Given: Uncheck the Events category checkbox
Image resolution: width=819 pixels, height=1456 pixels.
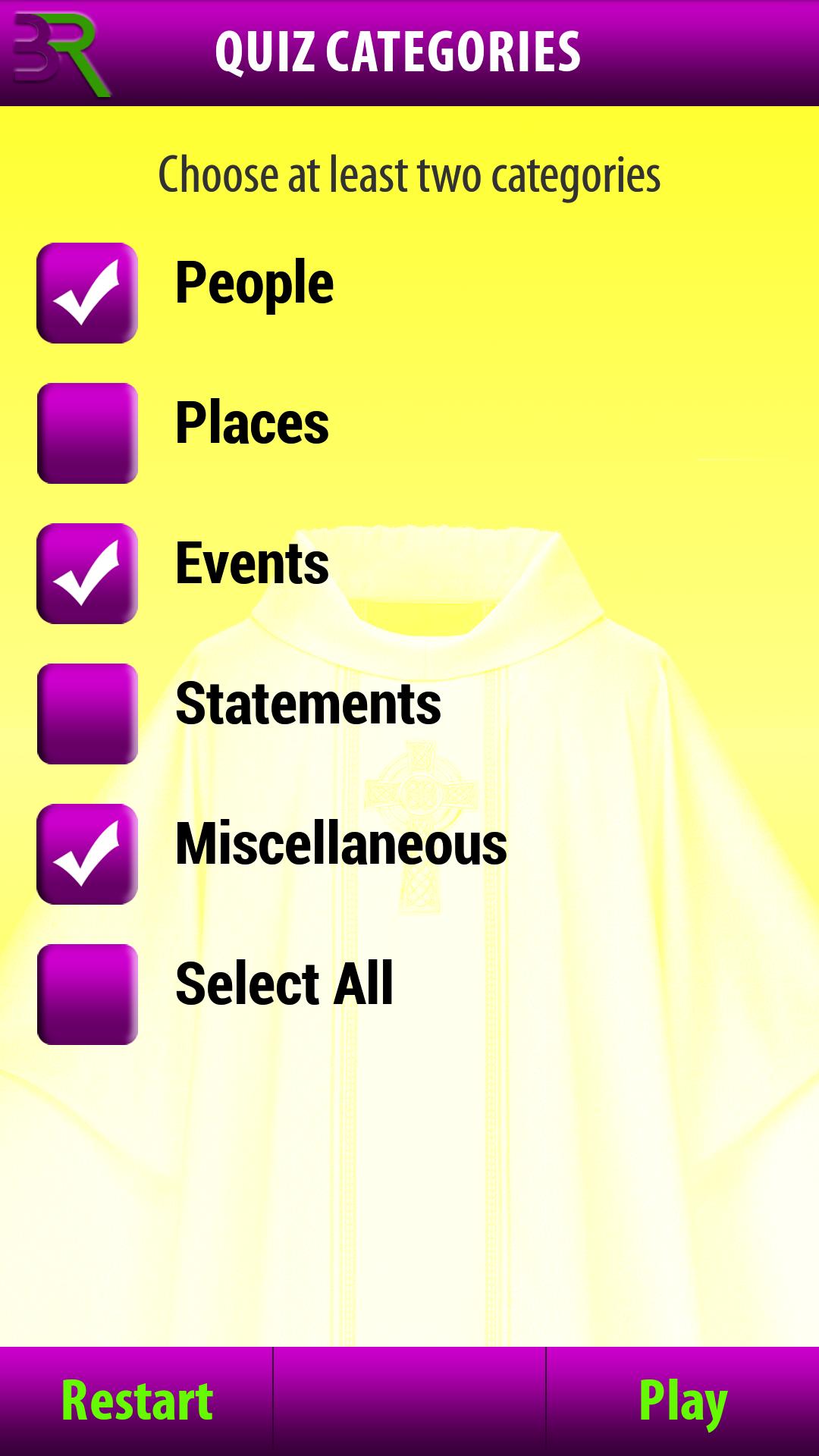Looking at the screenshot, I should pos(87,573).
